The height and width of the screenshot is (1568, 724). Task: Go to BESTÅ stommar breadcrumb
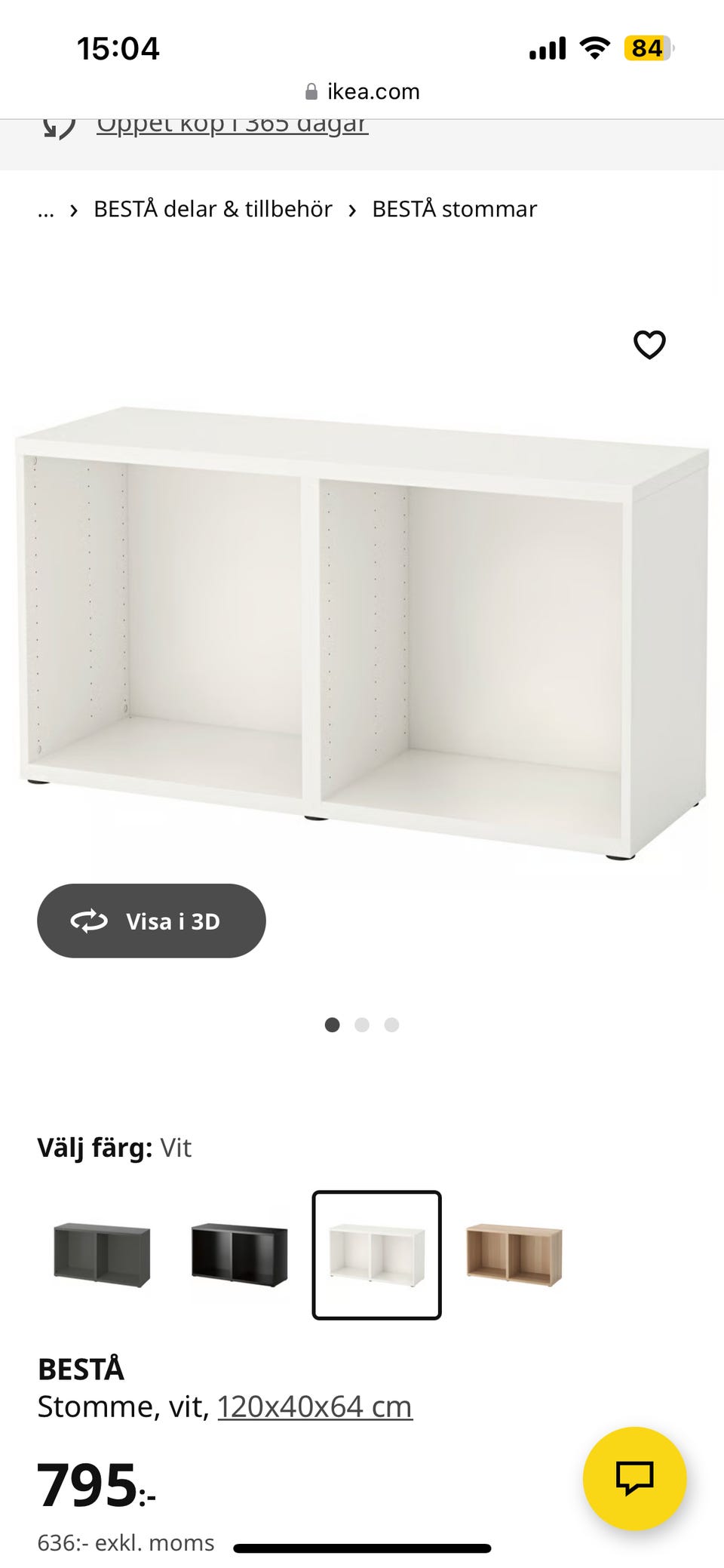pyautogui.click(x=454, y=209)
